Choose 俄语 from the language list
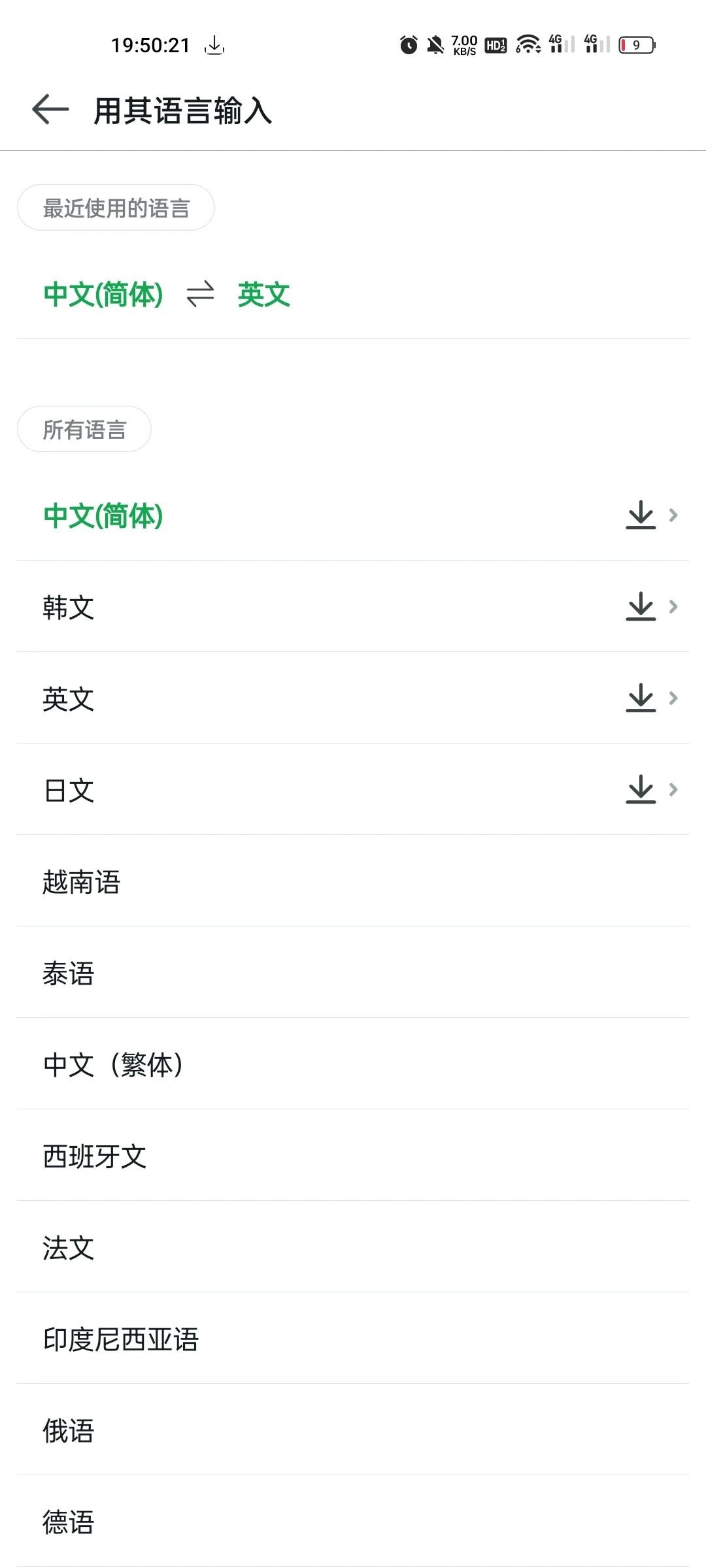706x1568 pixels. [x=69, y=1430]
